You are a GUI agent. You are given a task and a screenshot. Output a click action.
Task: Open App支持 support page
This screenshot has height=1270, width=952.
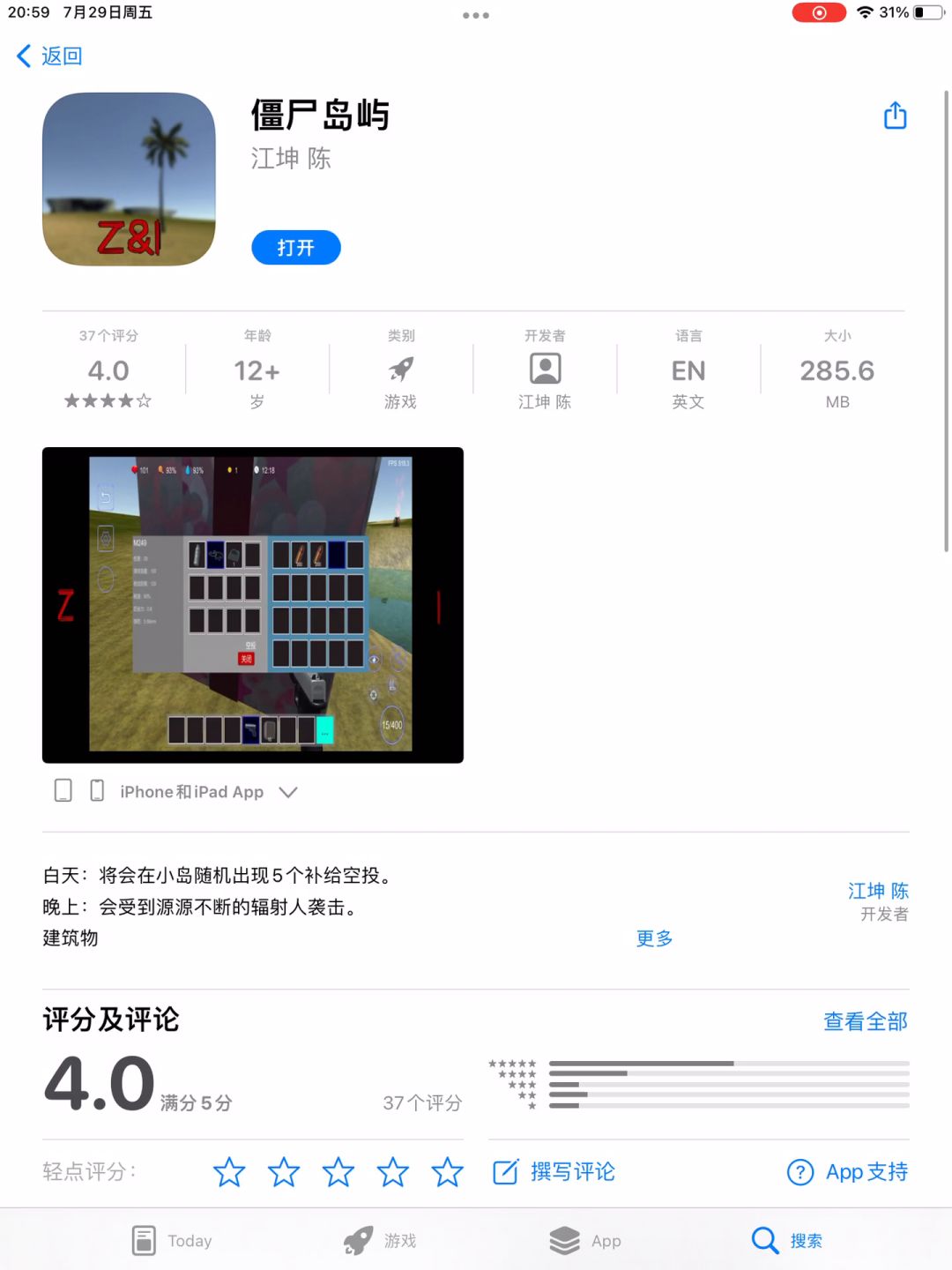(847, 1172)
